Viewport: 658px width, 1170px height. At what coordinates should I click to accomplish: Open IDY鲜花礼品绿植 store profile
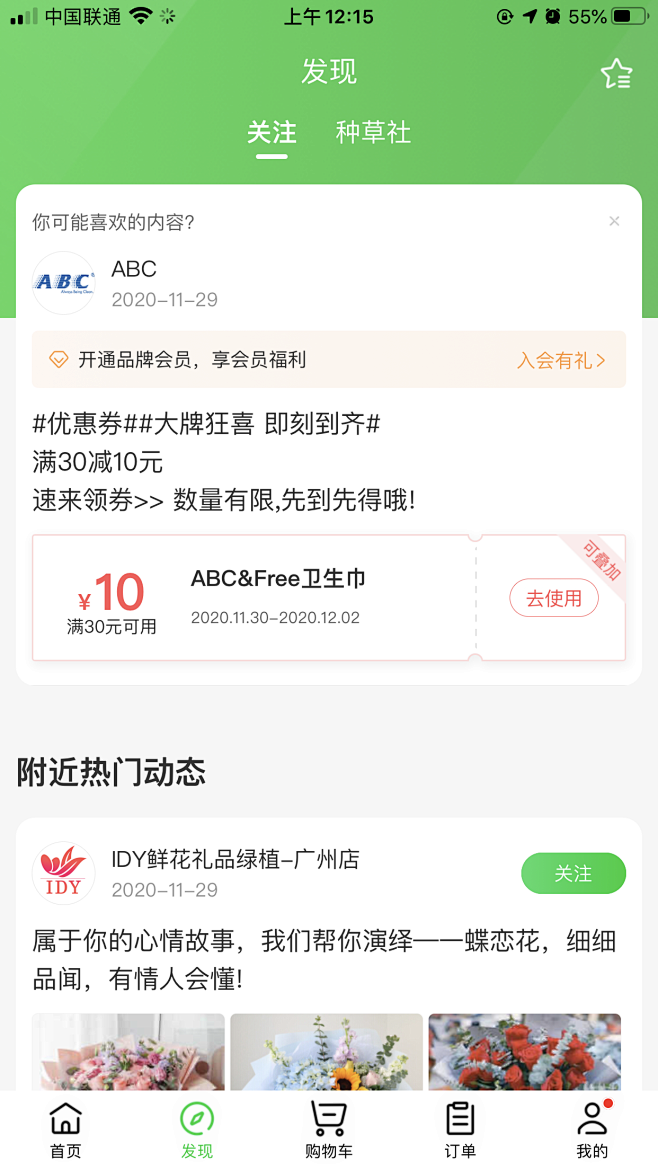tap(64, 873)
